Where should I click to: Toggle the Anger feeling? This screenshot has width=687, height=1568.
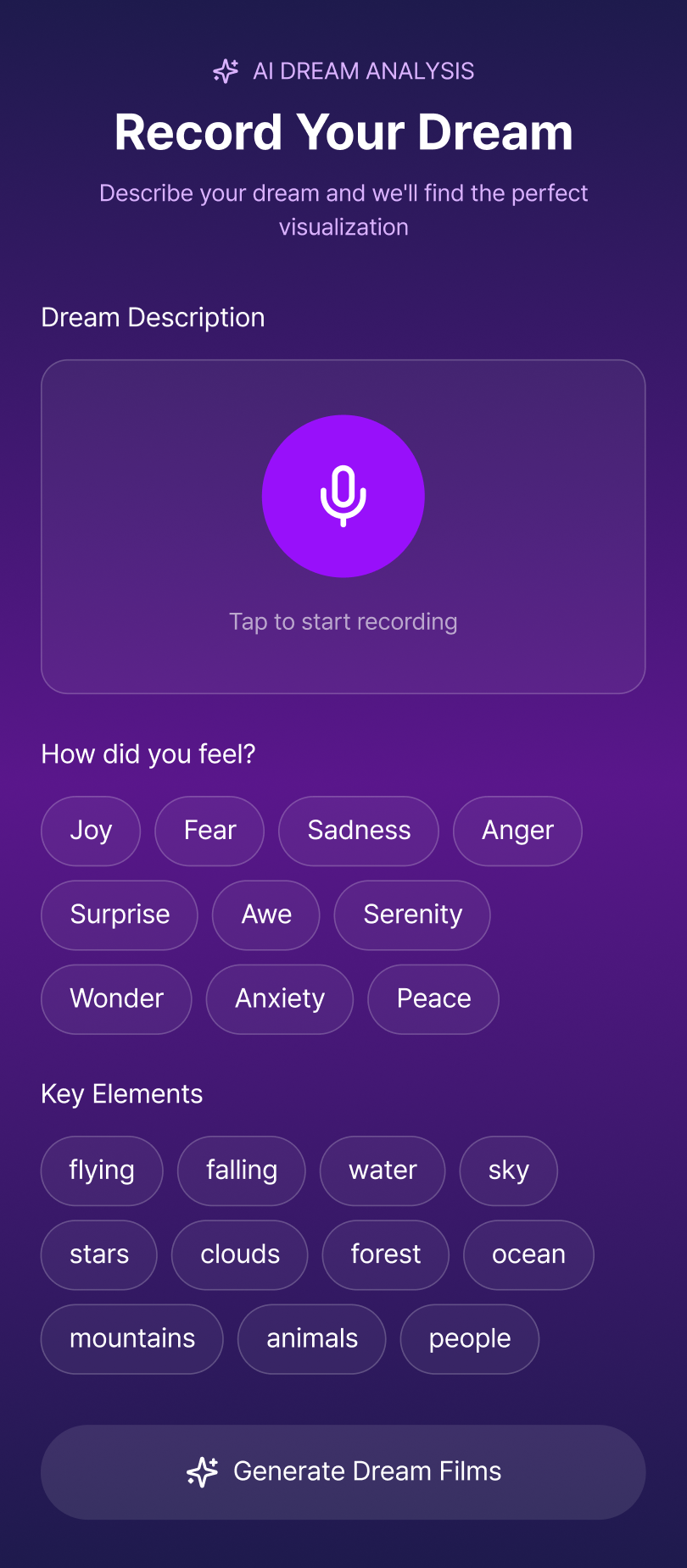click(517, 831)
